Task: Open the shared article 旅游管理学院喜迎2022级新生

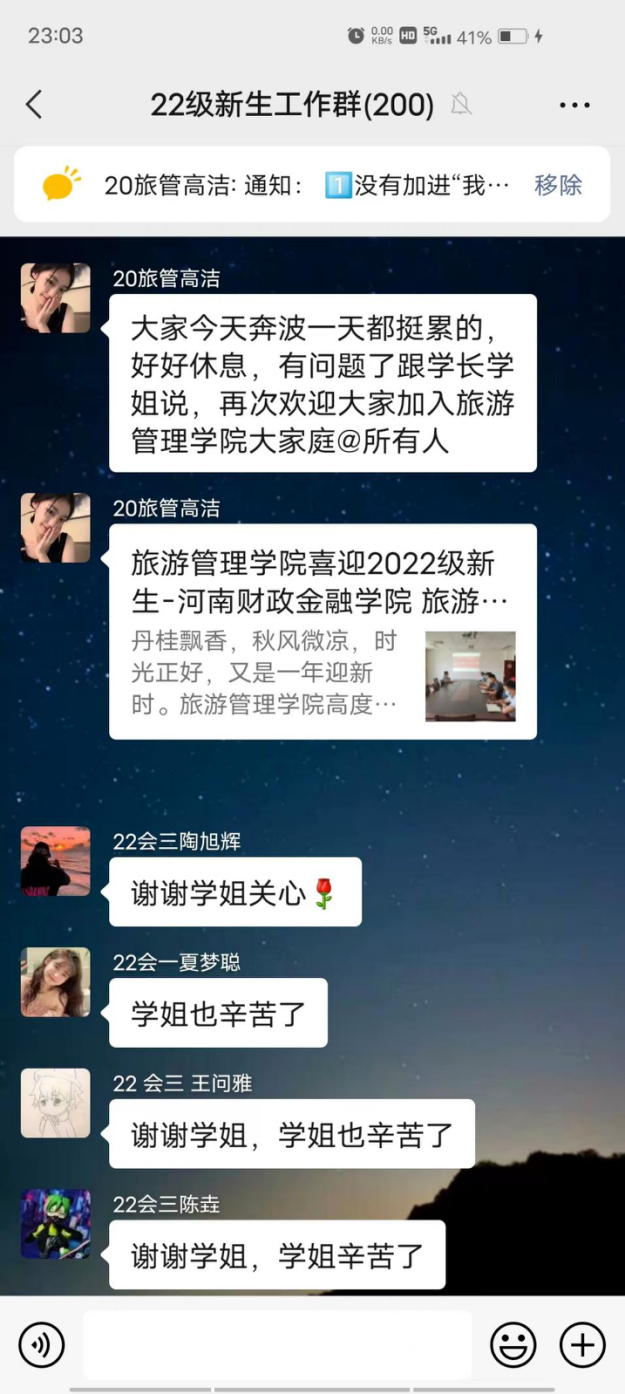Action: [322, 632]
